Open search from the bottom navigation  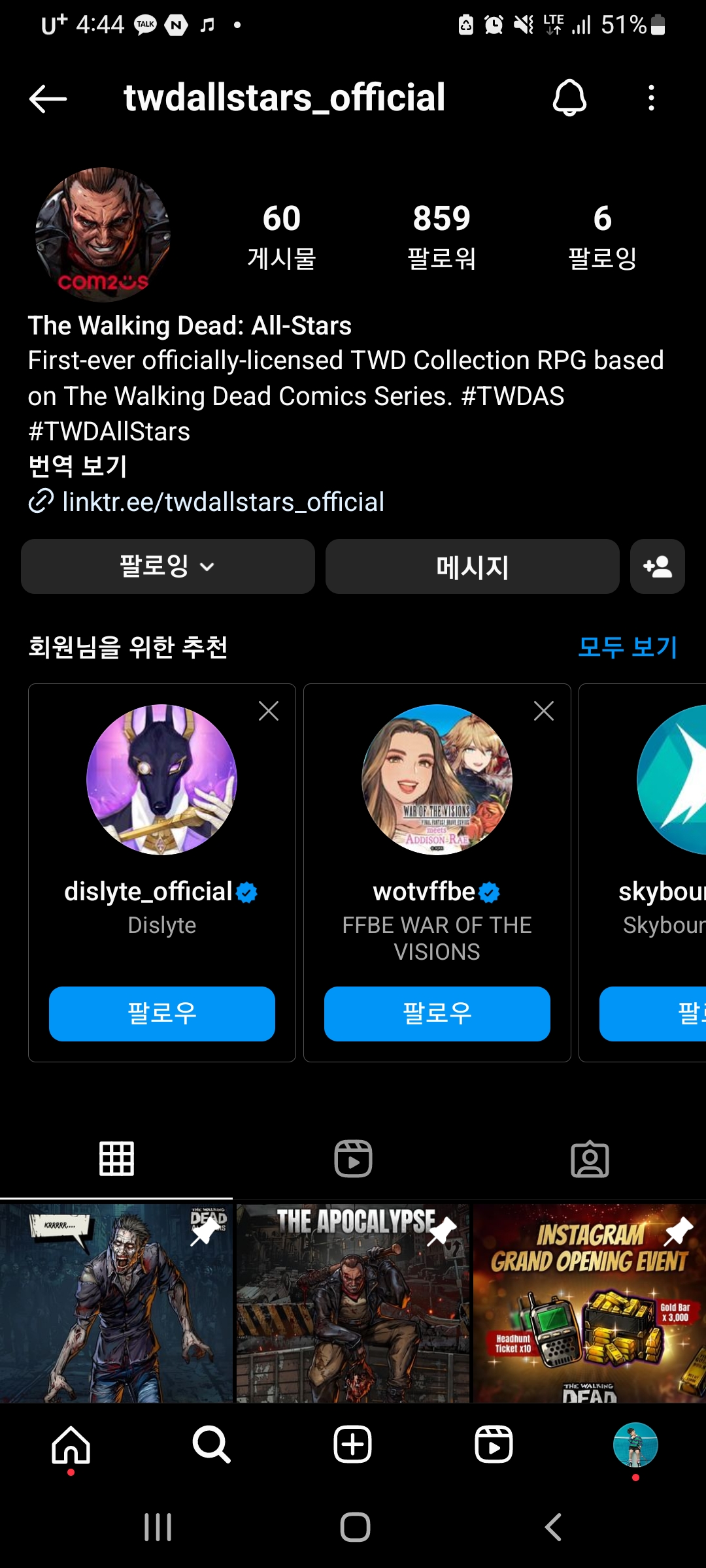[x=211, y=1445]
